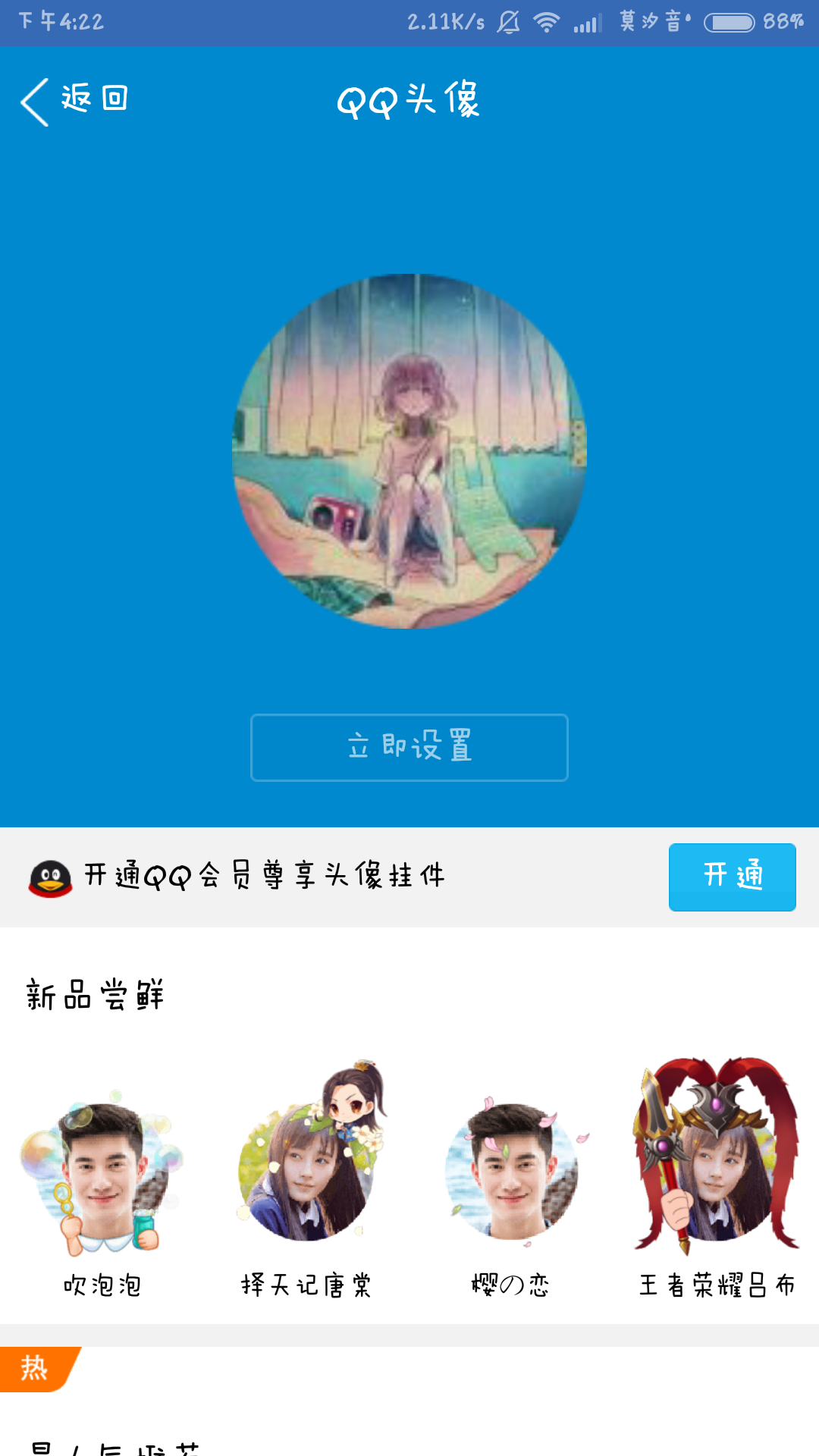Tap the 立即设置 button

click(x=409, y=747)
